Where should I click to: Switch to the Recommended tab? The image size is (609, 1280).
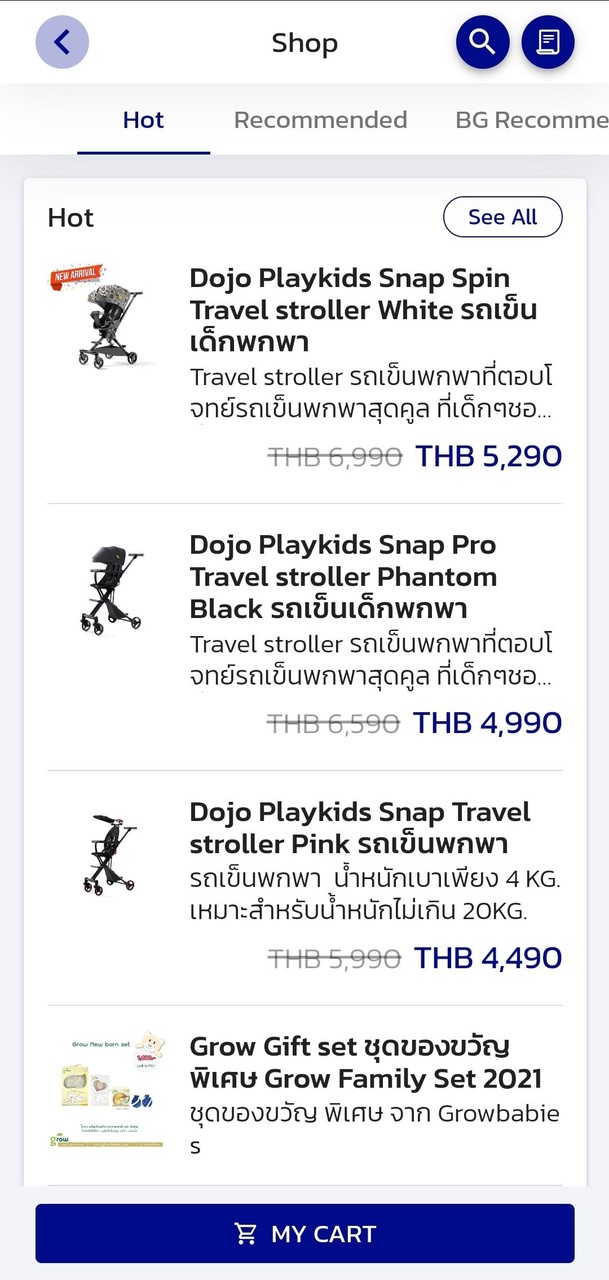pyautogui.click(x=320, y=120)
